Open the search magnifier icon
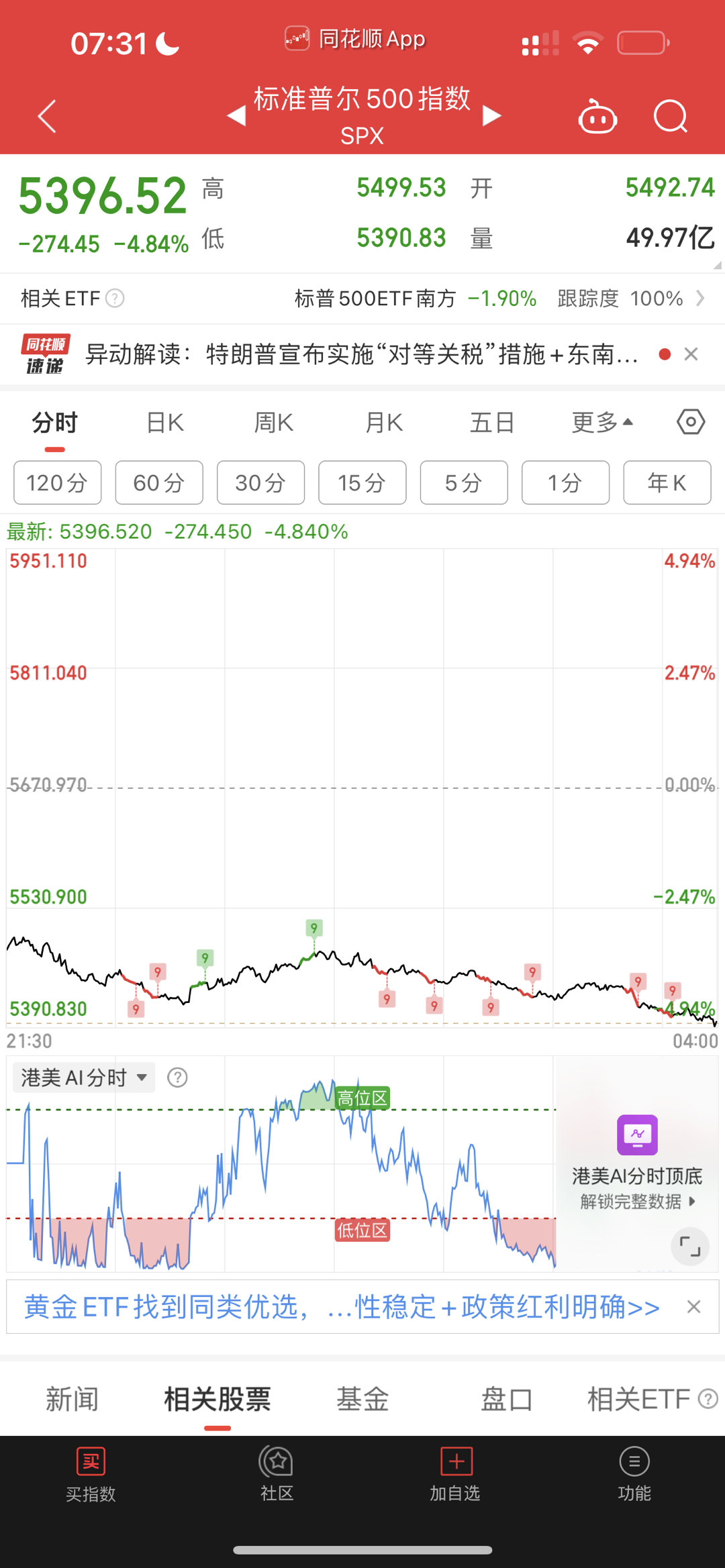 click(x=670, y=117)
